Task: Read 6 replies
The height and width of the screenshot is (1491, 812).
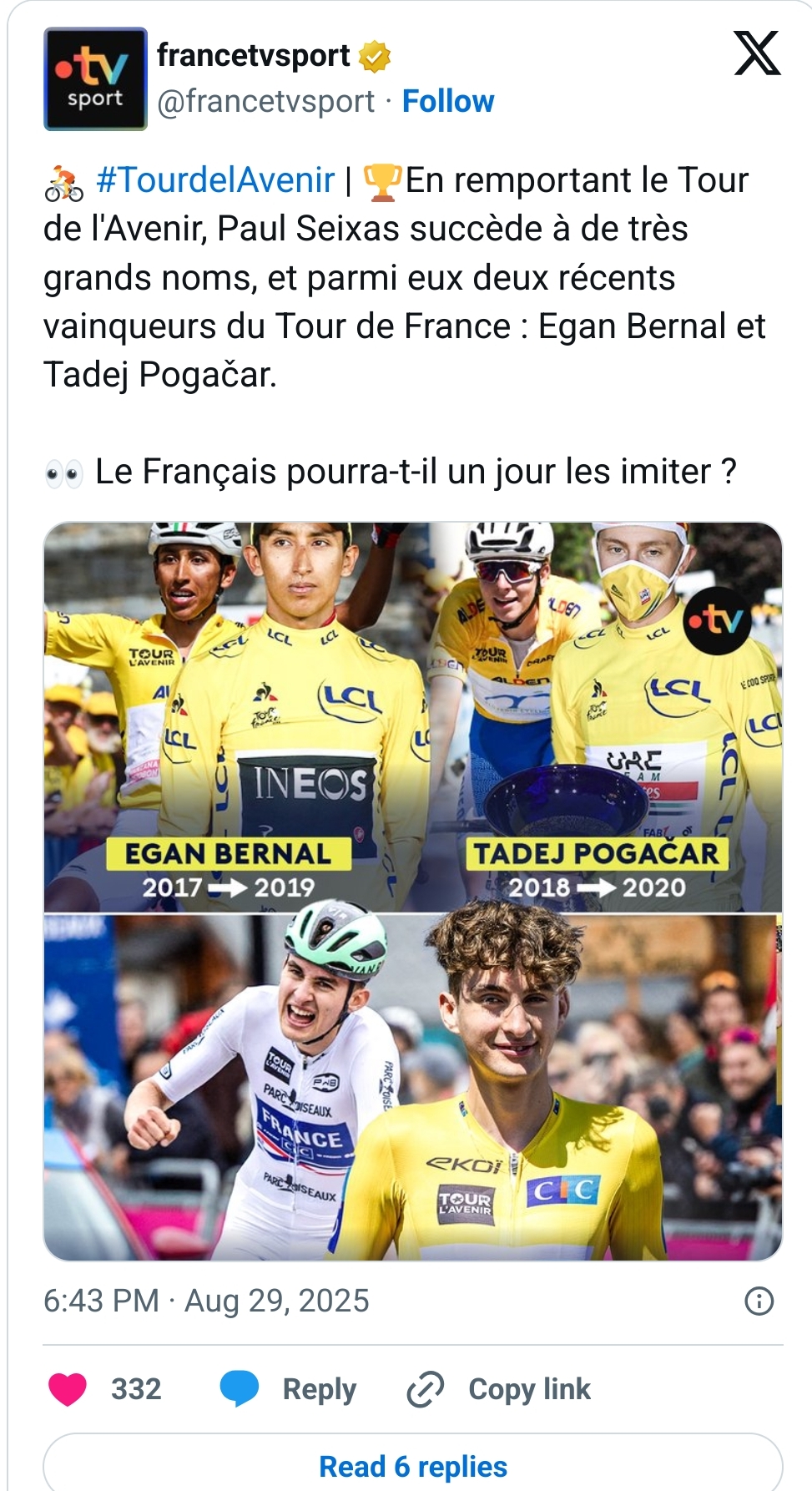Action: click(x=412, y=1466)
